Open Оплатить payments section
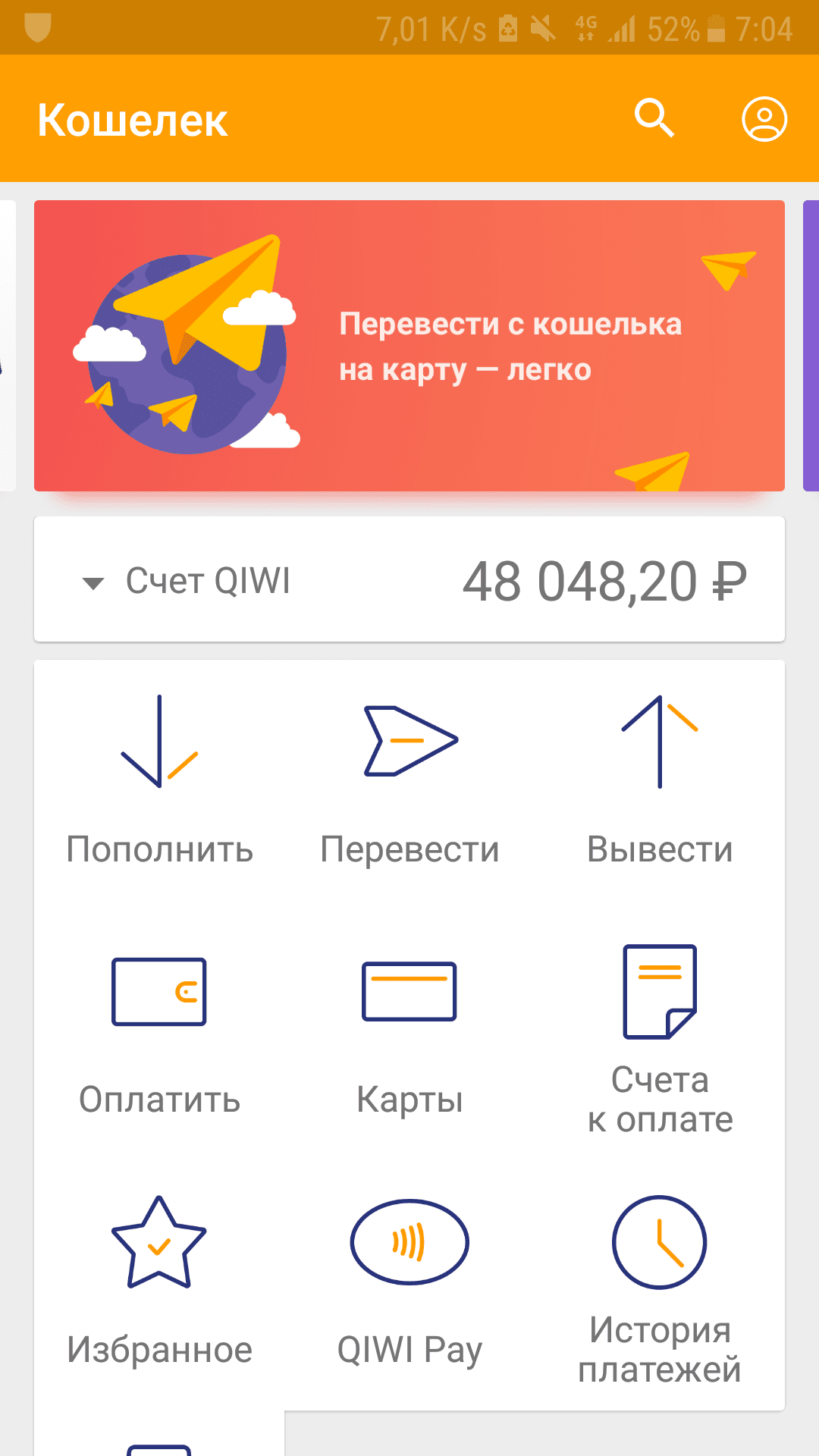819x1456 pixels. click(159, 1031)
